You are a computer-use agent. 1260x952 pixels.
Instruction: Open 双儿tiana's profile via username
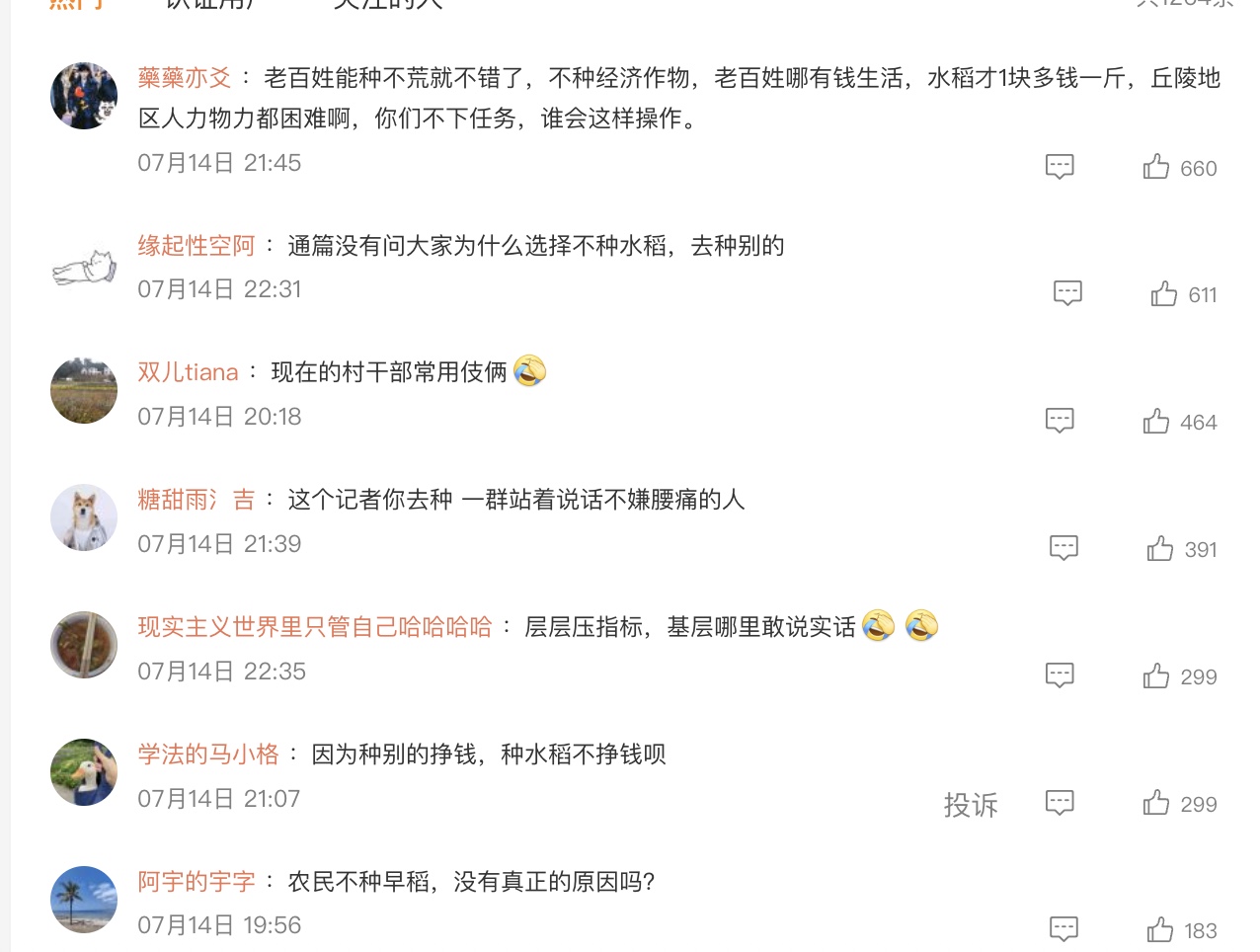pyautogui.click(x=188, y=372)
